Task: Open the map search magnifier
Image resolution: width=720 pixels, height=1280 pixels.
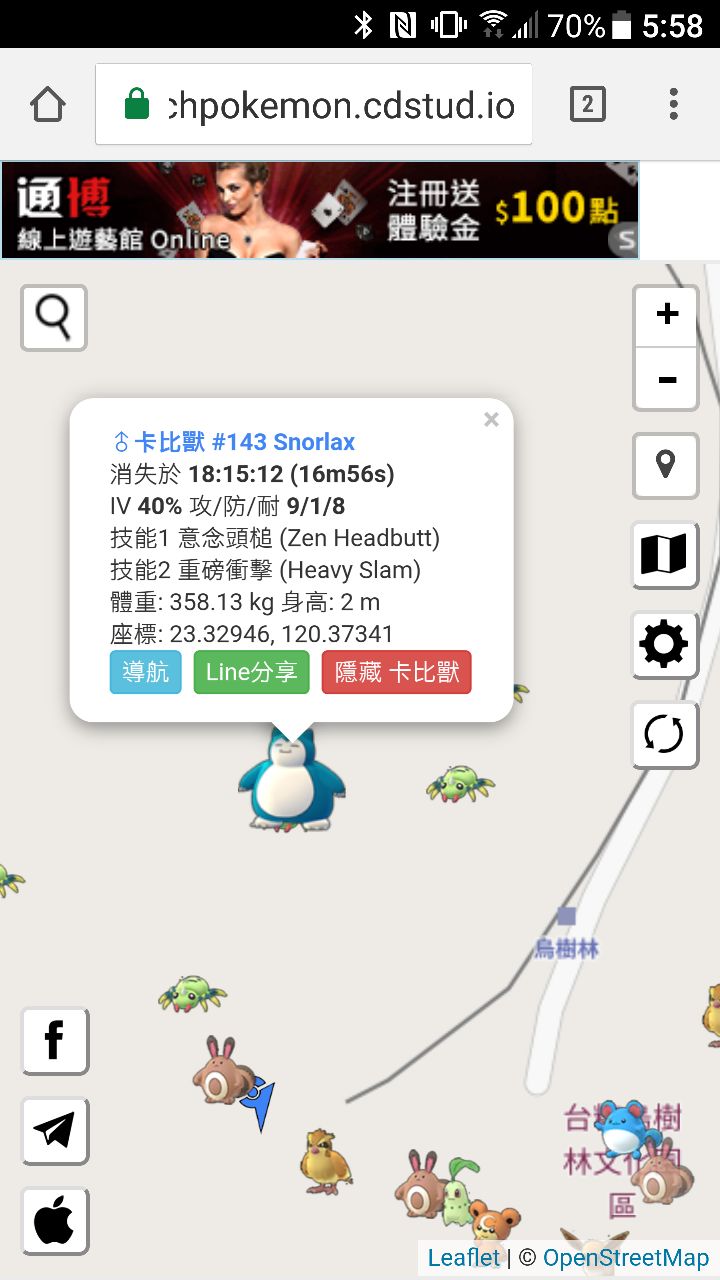Action: (54, 318)
